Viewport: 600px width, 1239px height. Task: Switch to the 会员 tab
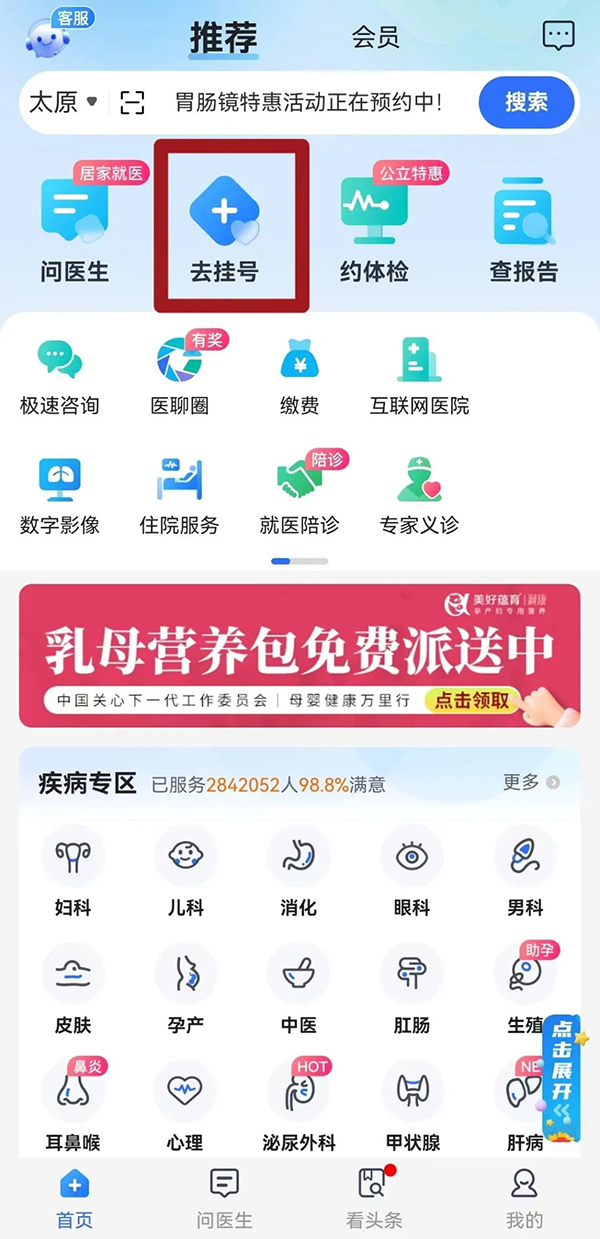[x=375, y=38]
